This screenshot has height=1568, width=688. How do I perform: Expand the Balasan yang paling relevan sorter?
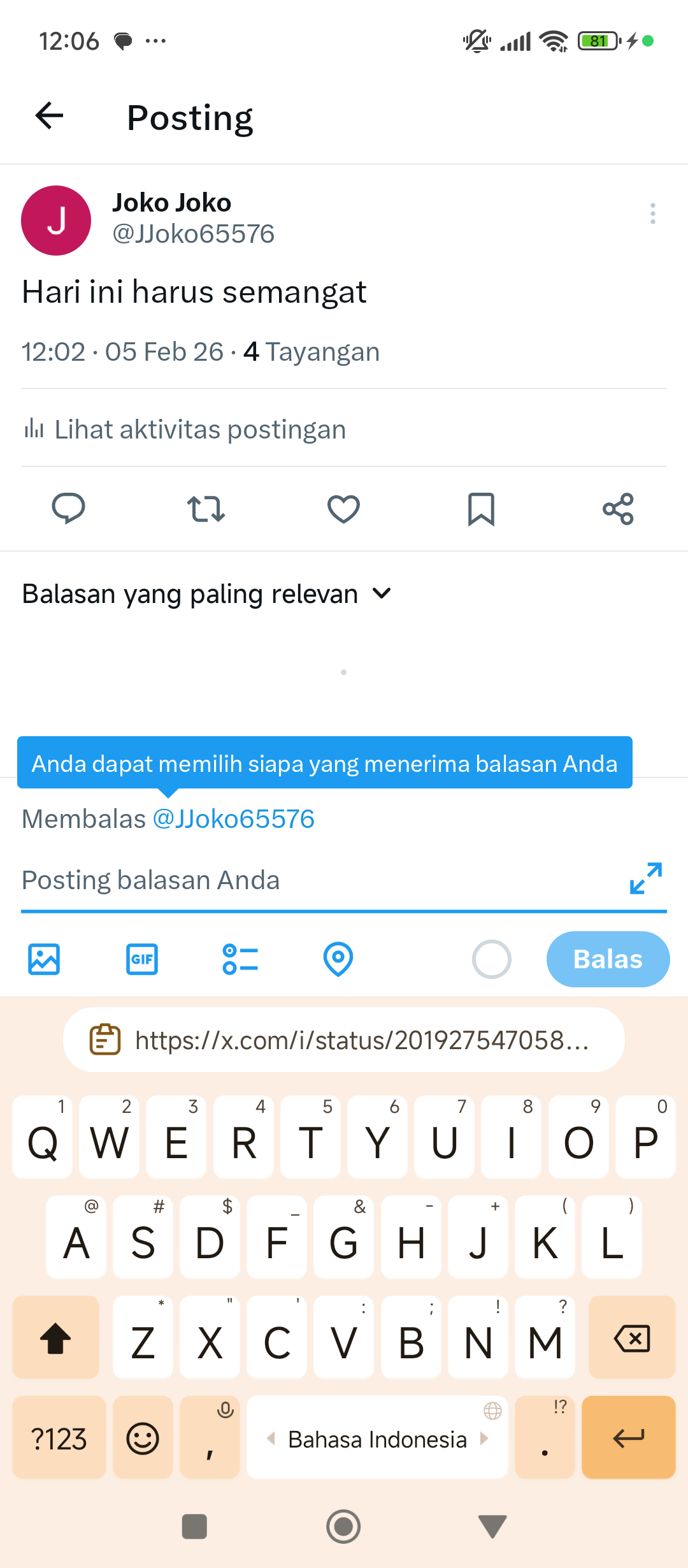point(207,594)
